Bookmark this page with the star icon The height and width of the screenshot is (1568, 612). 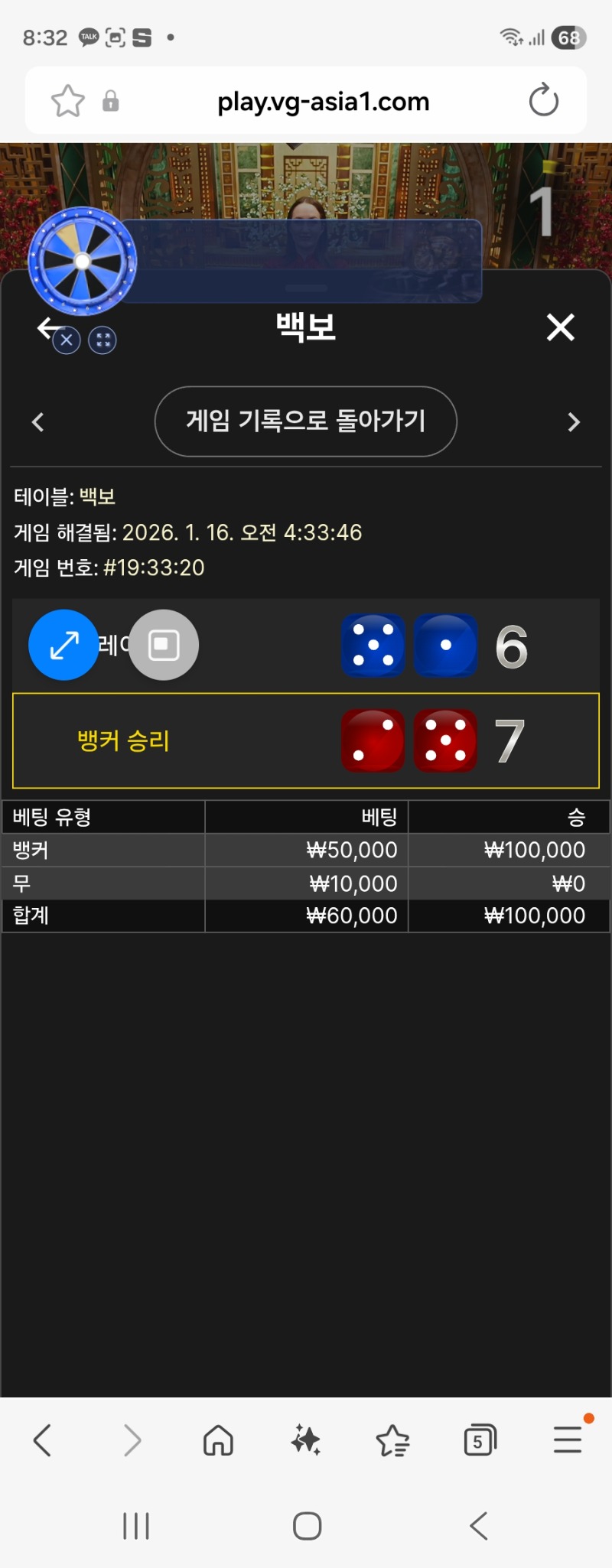[67, 101]
